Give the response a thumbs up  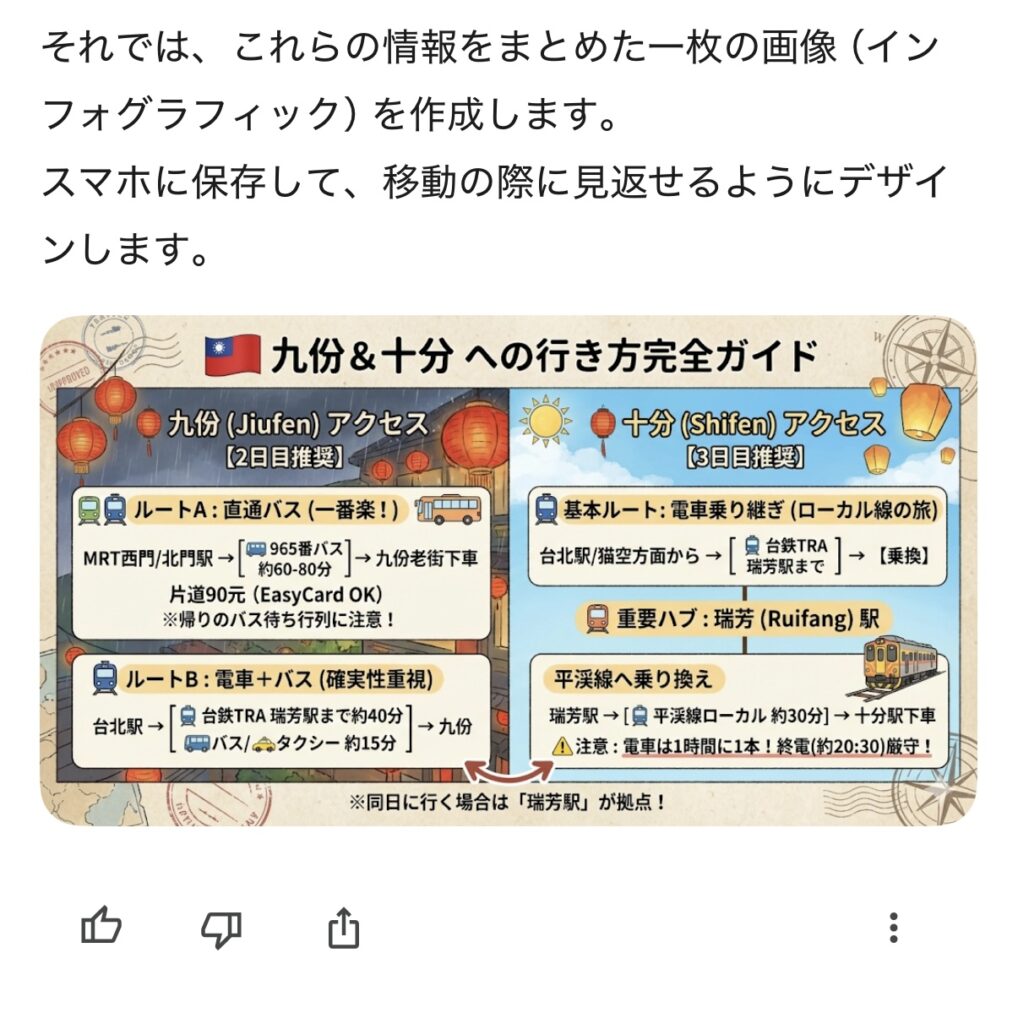[101, 927]
